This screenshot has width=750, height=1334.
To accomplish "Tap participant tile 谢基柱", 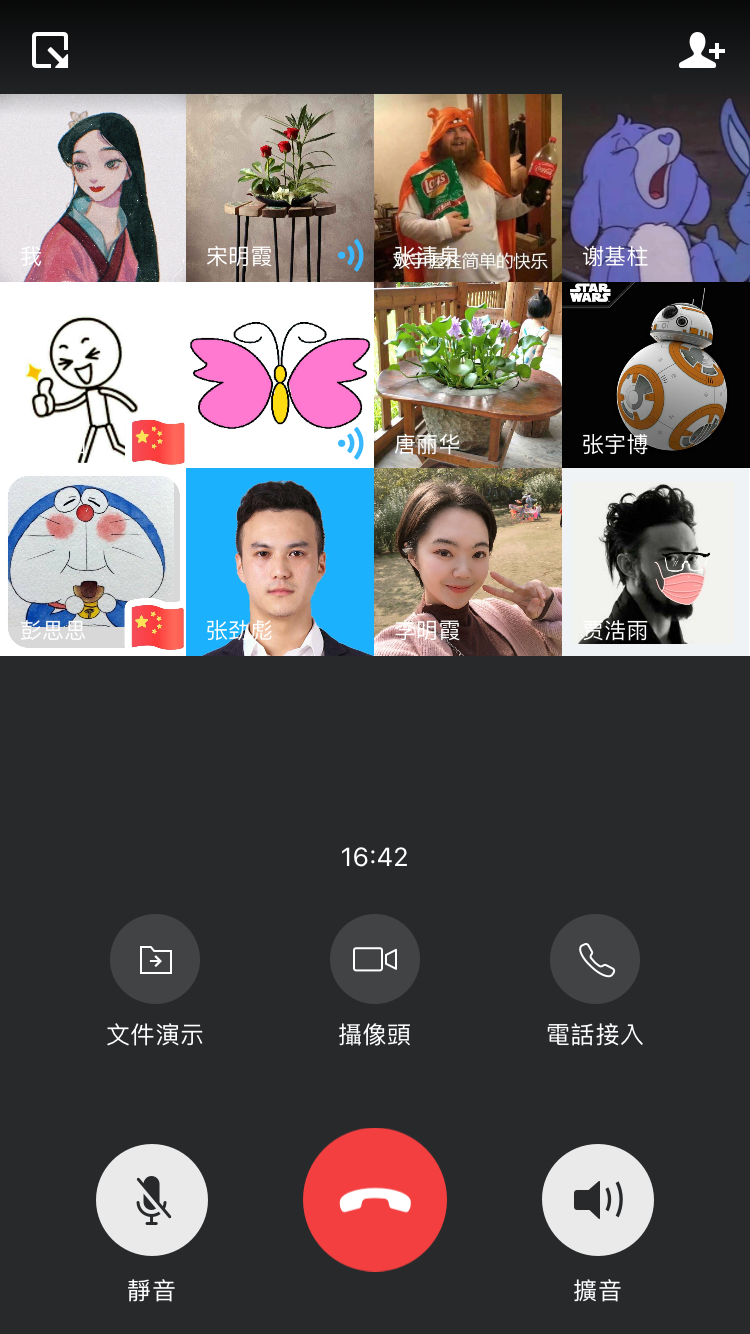I will click(x=656, y=188).
